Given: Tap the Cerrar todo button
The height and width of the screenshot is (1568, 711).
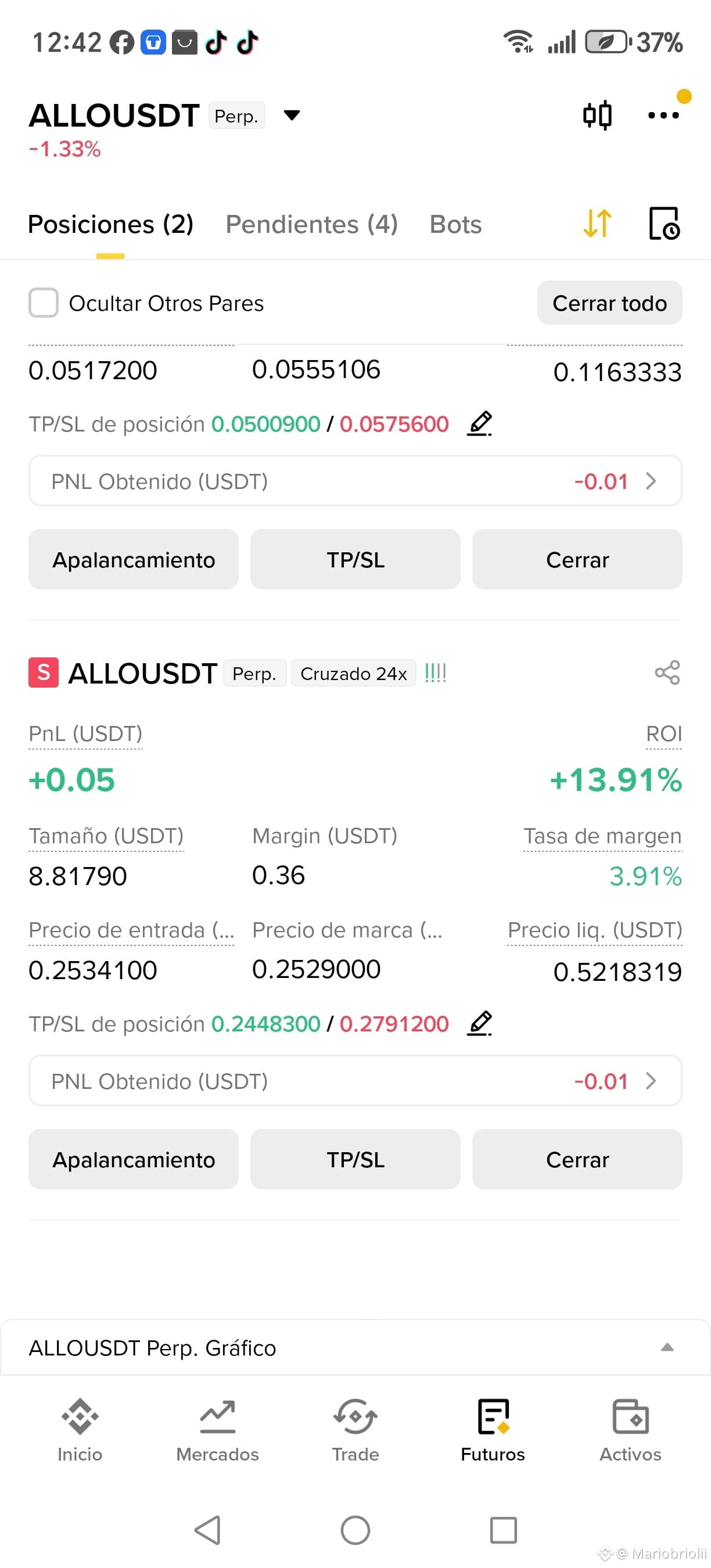Looking at the screenshot, I should tap(609, 303).
